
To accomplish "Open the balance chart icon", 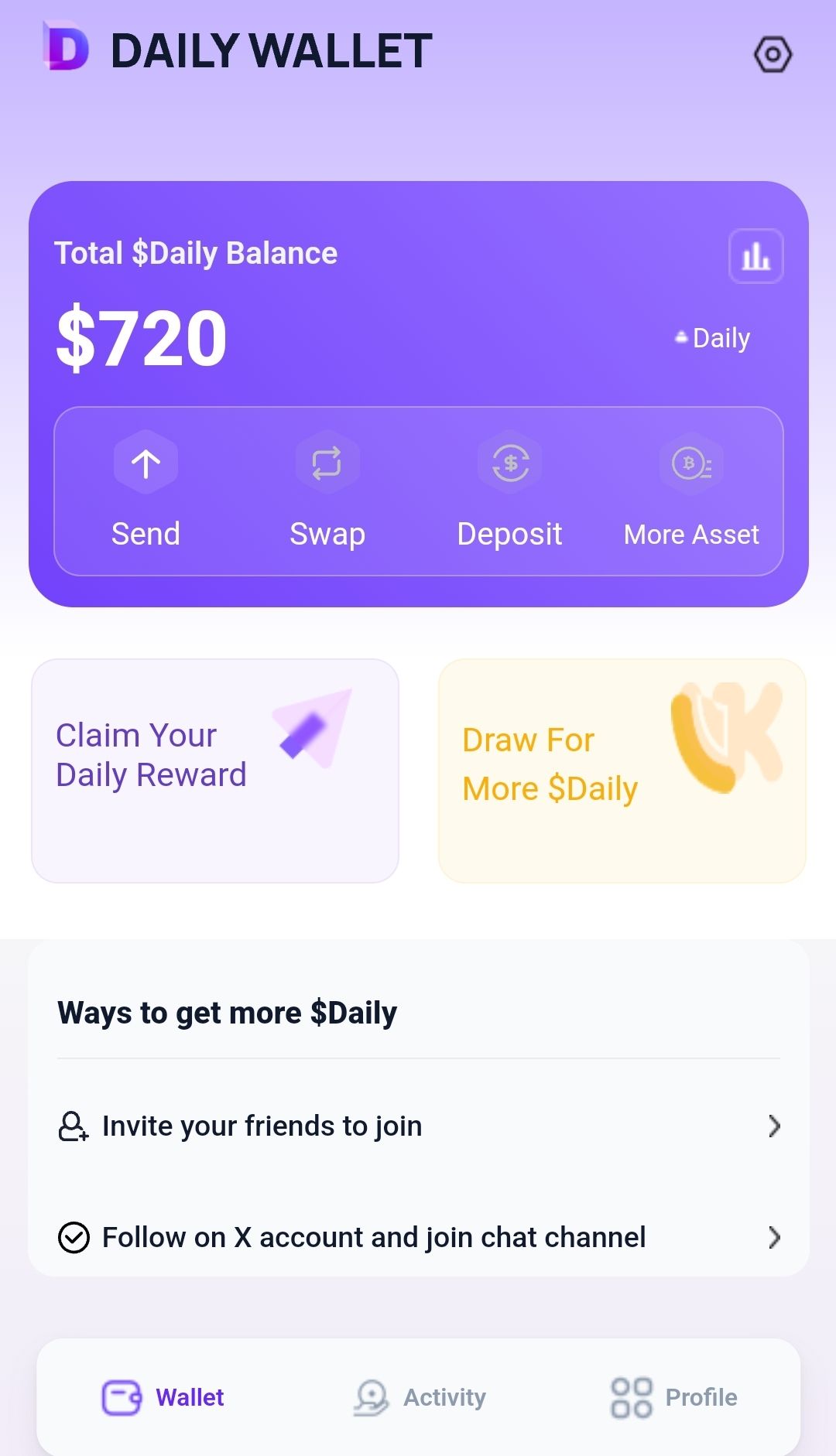I will [x=755, y=256].
